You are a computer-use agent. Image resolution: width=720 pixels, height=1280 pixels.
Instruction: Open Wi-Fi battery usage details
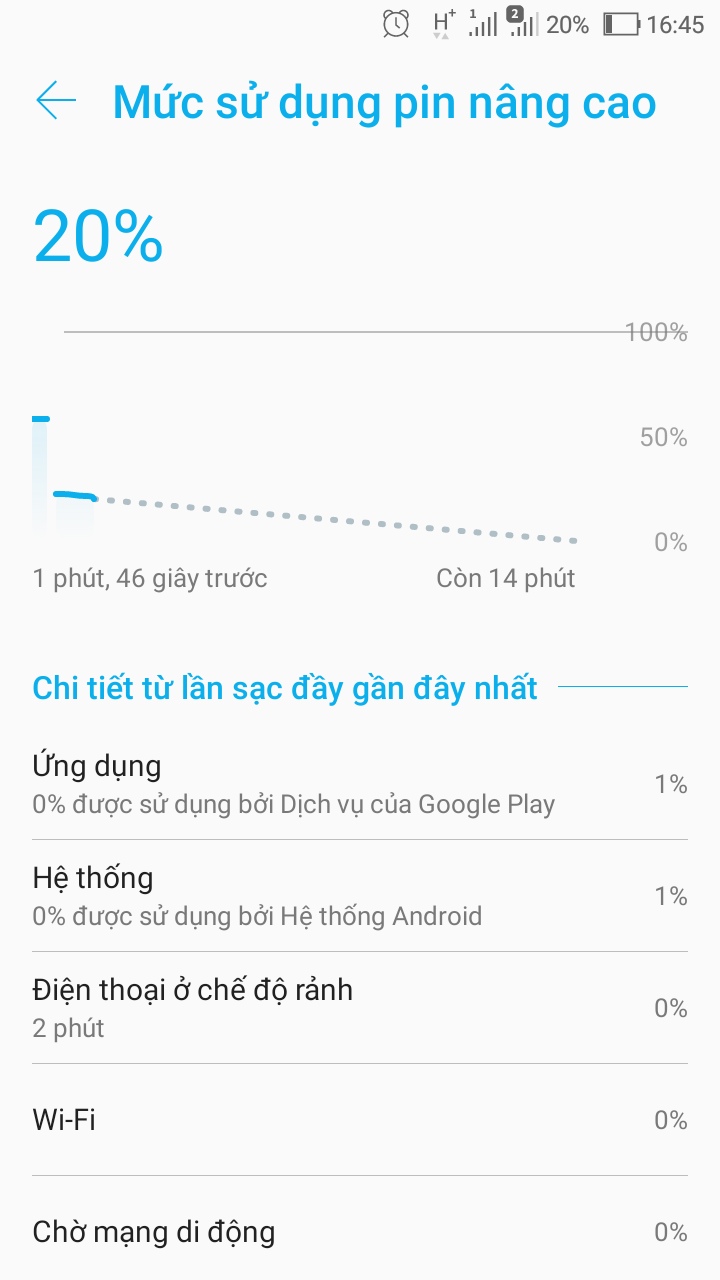tap(360, 1120)
